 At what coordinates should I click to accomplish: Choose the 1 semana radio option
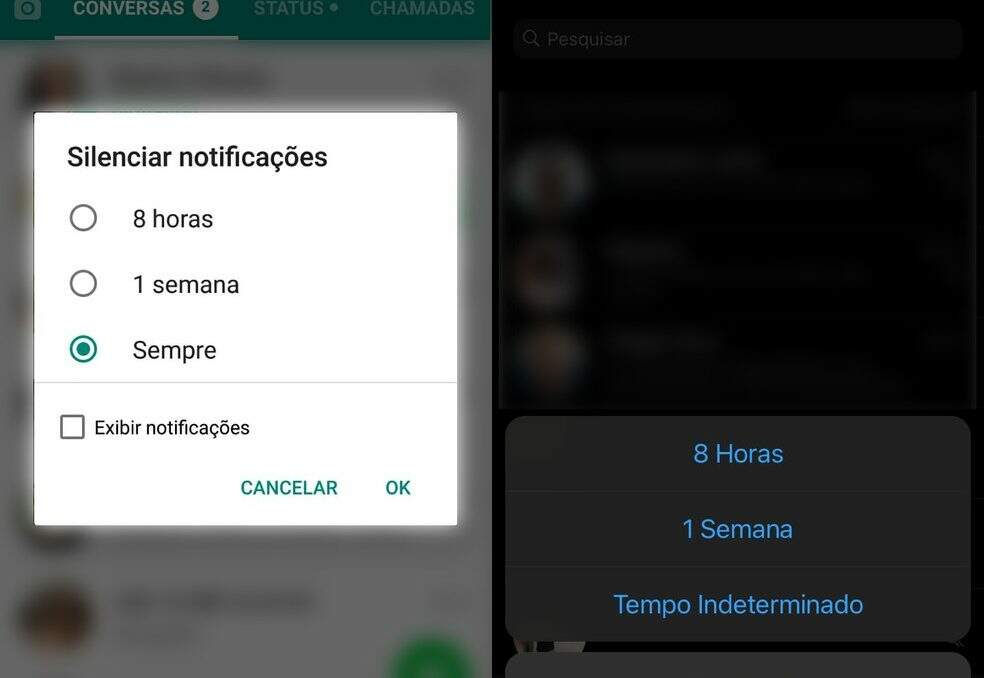point(83,284)
